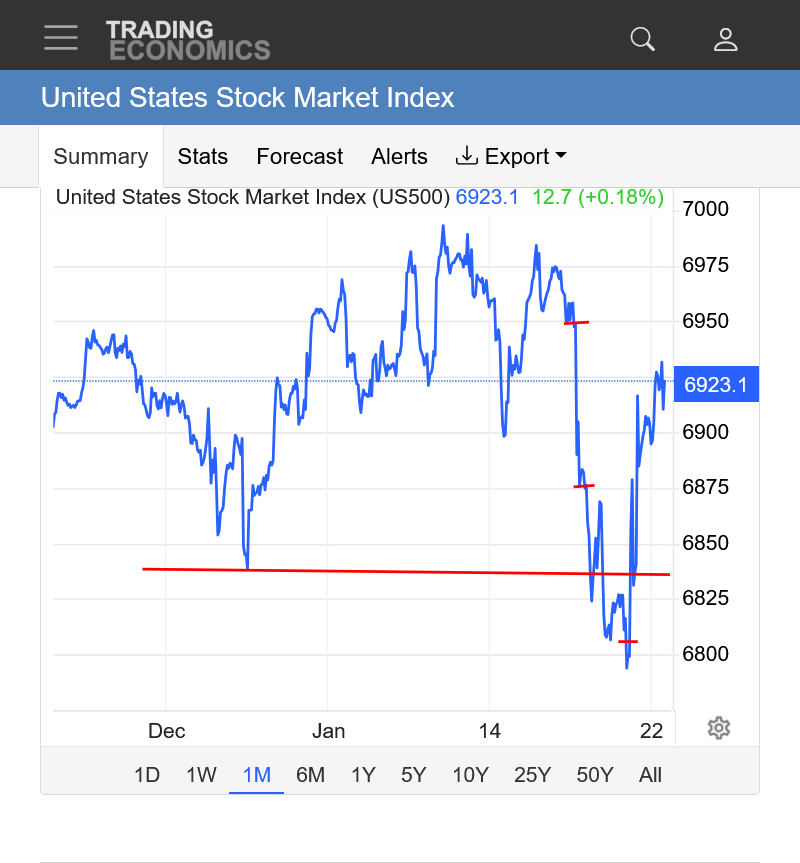Select the 1M time range
This screenshot has width=800, height=863.
point(257,775)
